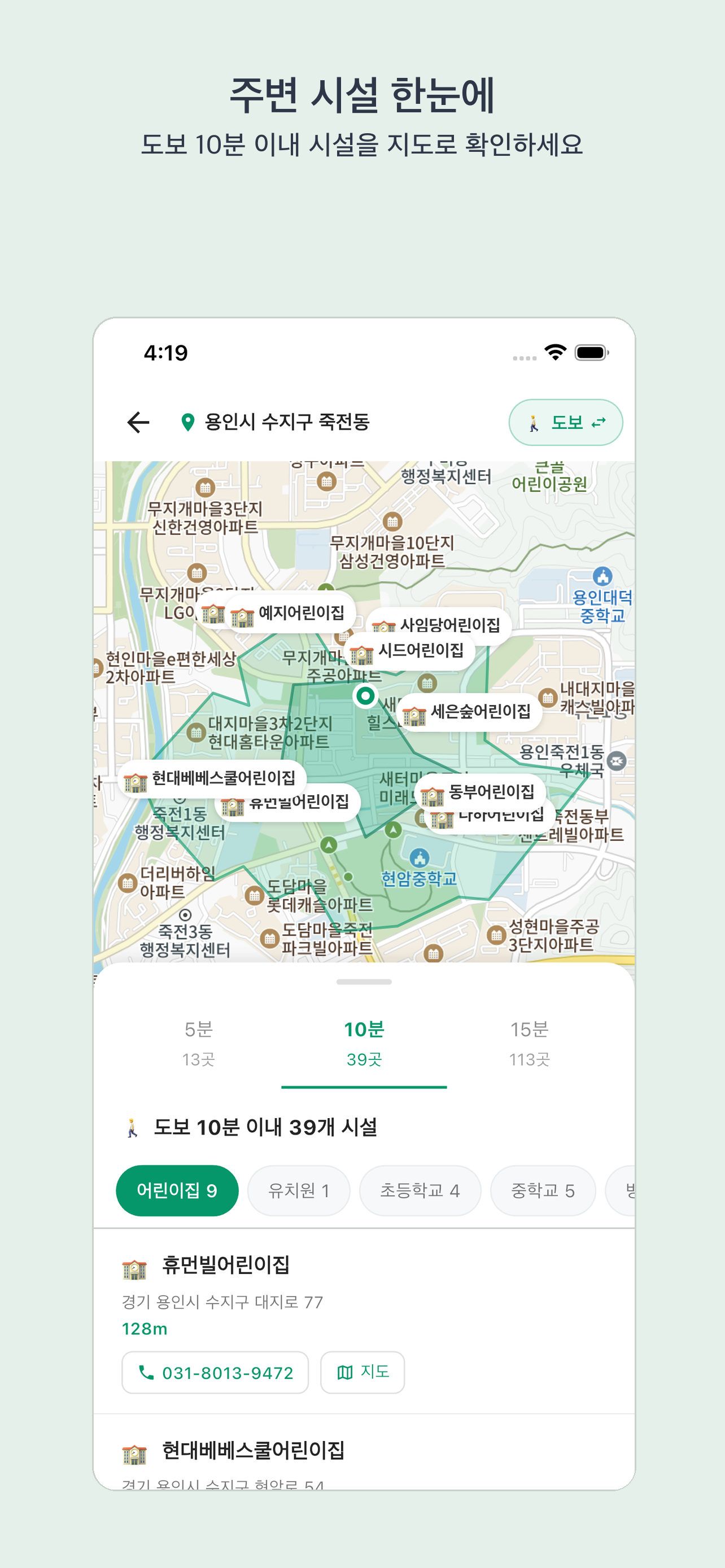Select the 세은숲어린이집 map marker
This screenshot has width=725, height=1568.
pyautogui.click(x=472, y=711)
